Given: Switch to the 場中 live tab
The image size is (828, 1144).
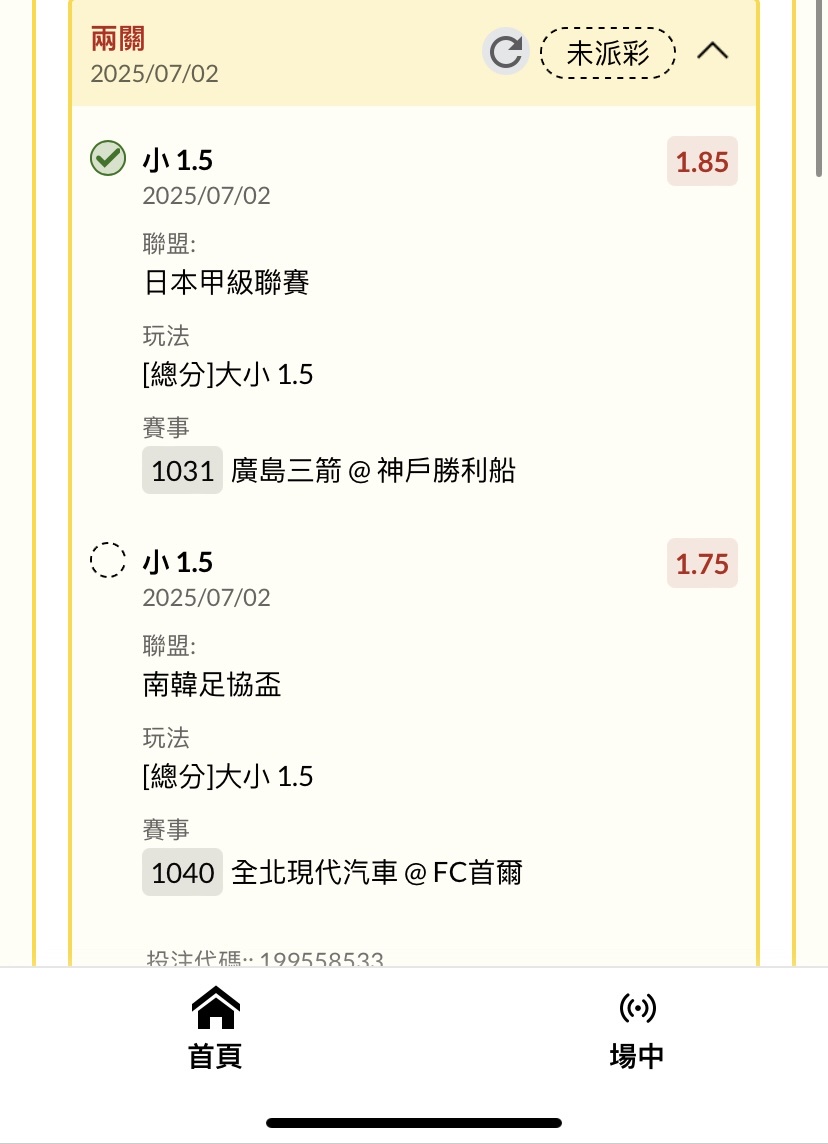Looking at the screenshot, I should [637, 1028].
